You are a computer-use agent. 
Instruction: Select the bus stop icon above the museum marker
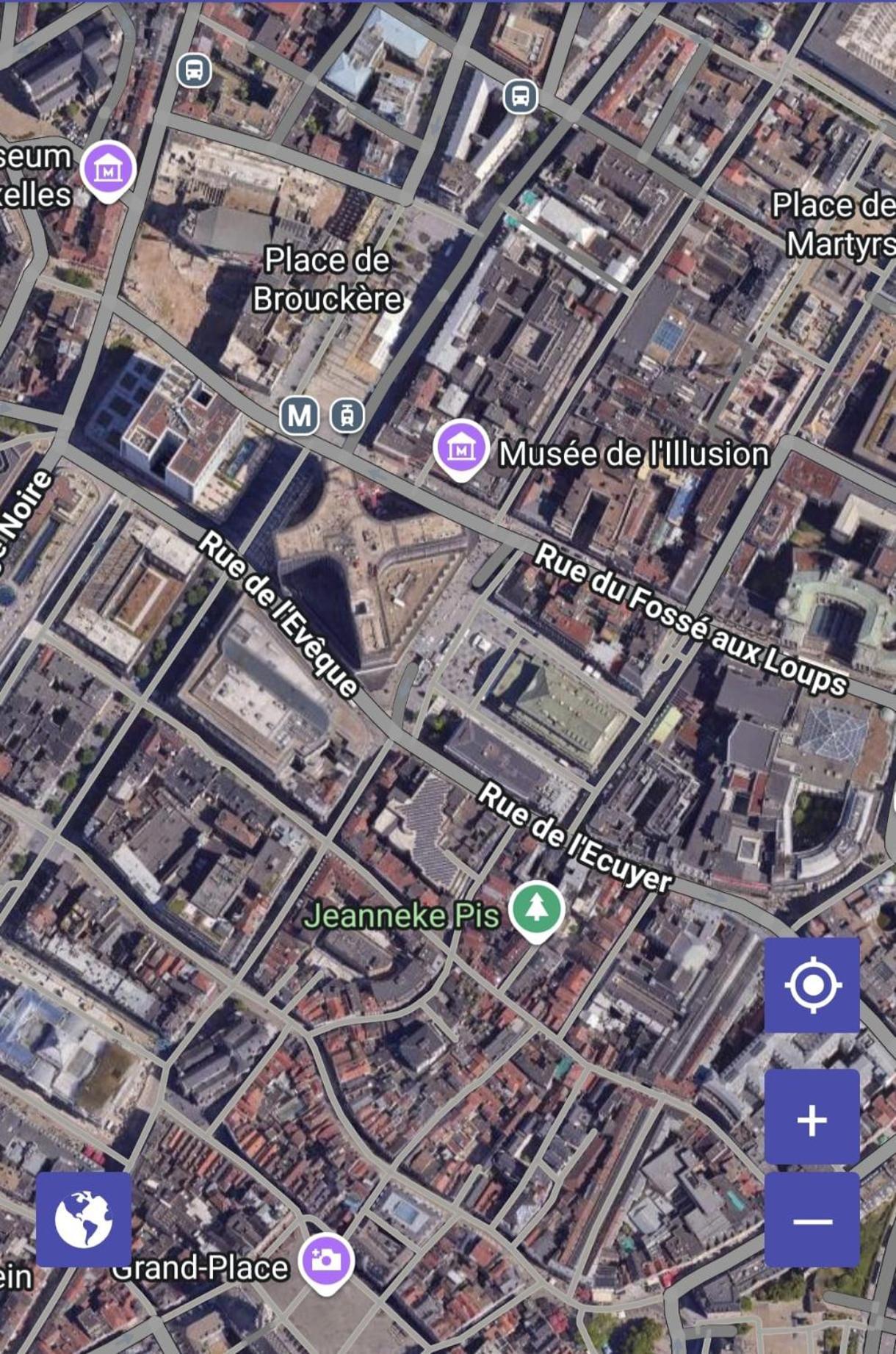point(194,71)
